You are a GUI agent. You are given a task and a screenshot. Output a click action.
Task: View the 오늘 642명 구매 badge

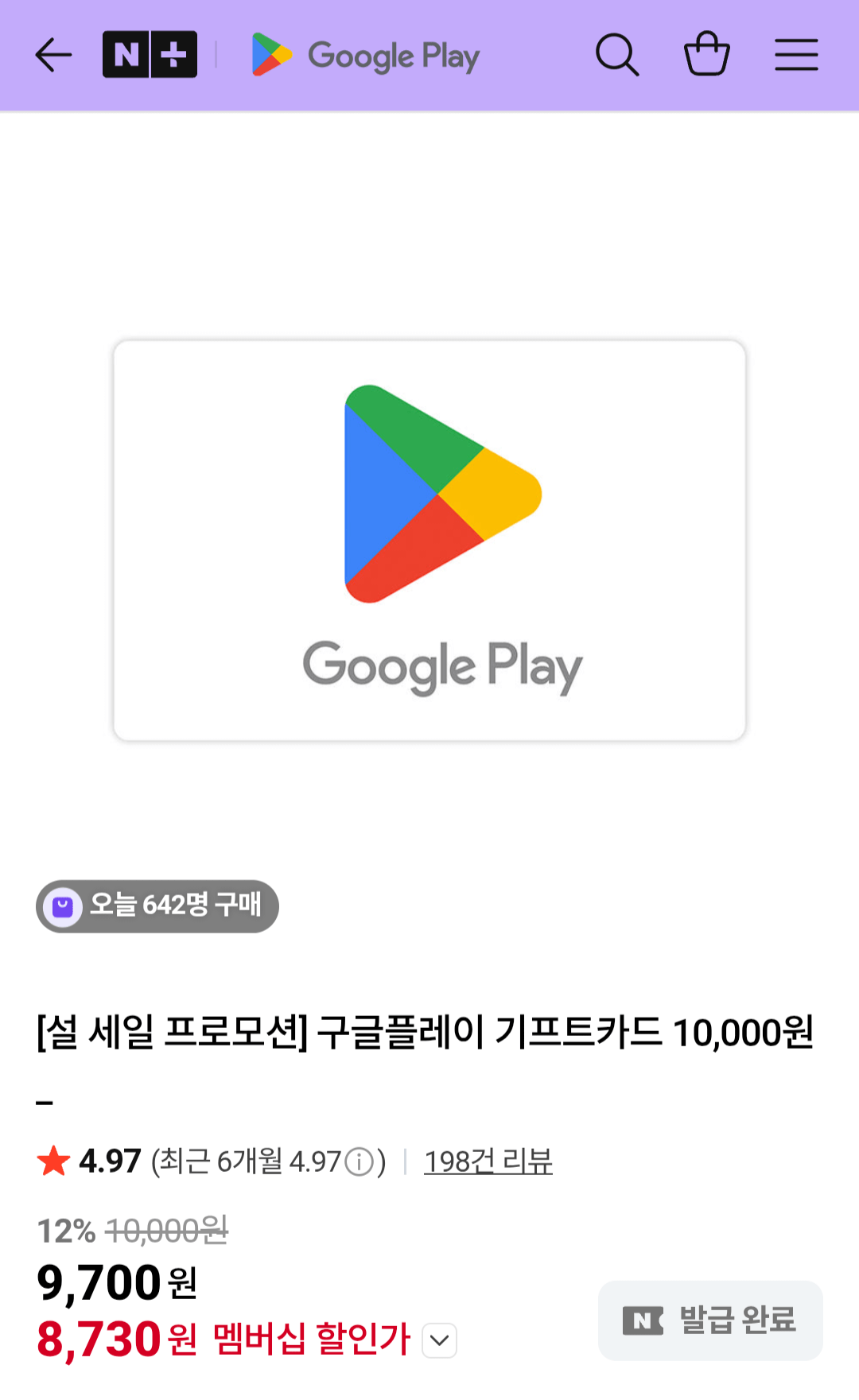tap(157, 907)
